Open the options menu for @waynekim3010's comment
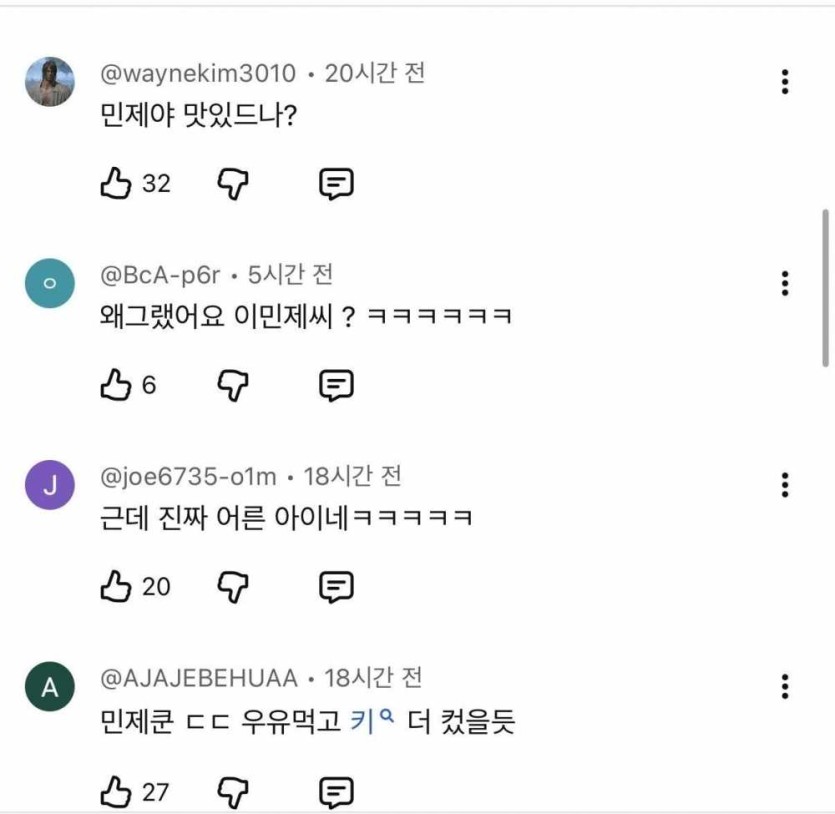This screenshot has height=814, width=835. click(x=786, y=82)
